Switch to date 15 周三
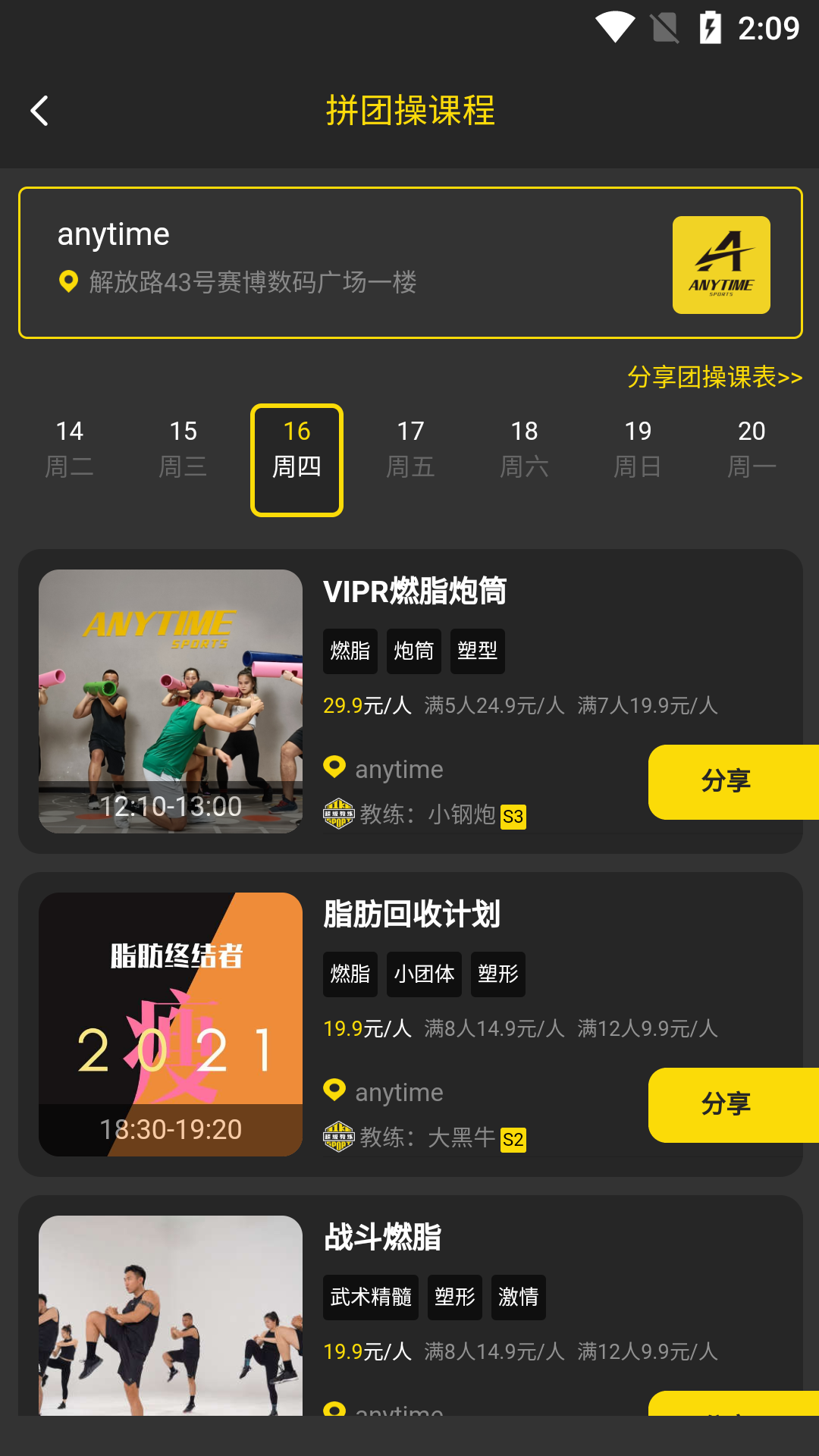Image resolution: width=819 pixels, height=1456 pixels. pos(183,449)
